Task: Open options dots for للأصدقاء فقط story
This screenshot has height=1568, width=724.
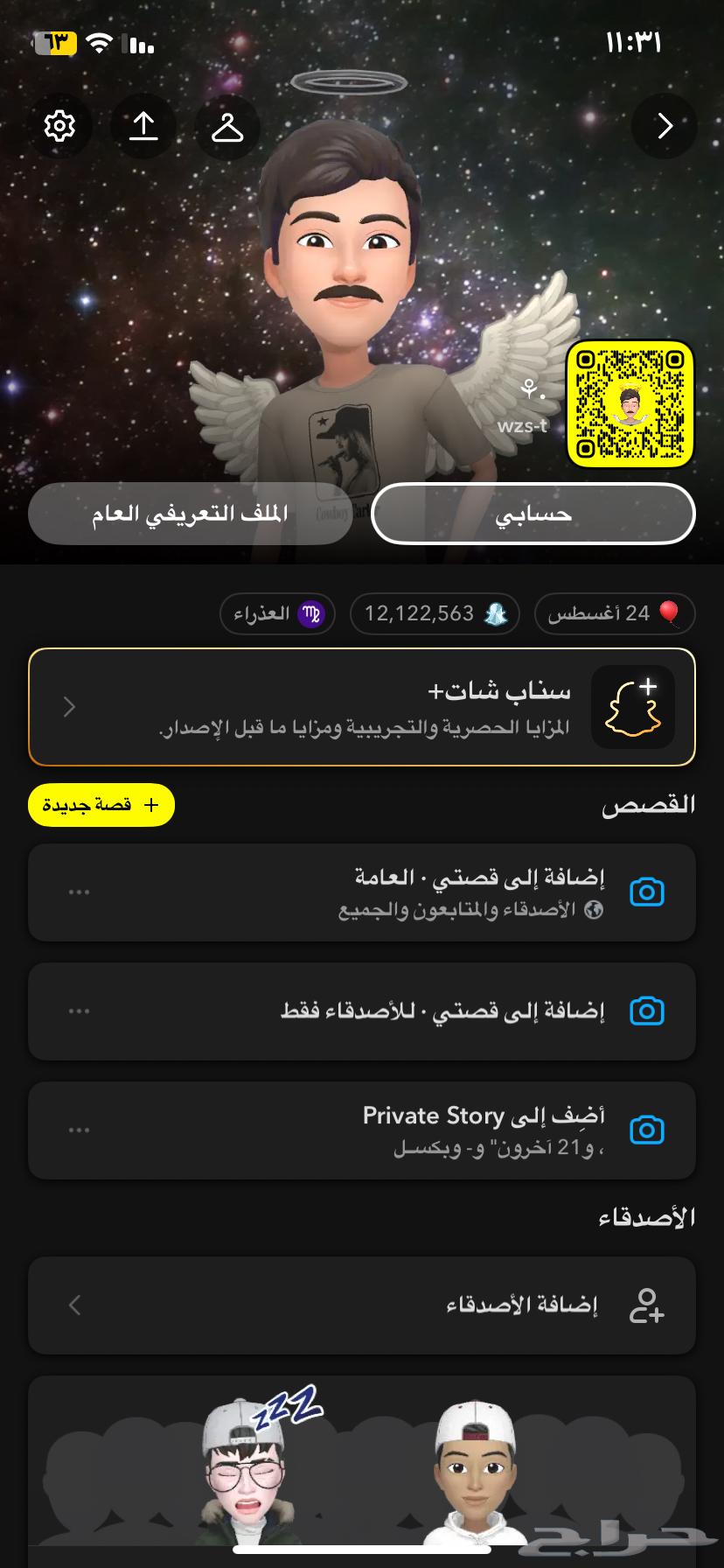Action: coord(79,1011)
